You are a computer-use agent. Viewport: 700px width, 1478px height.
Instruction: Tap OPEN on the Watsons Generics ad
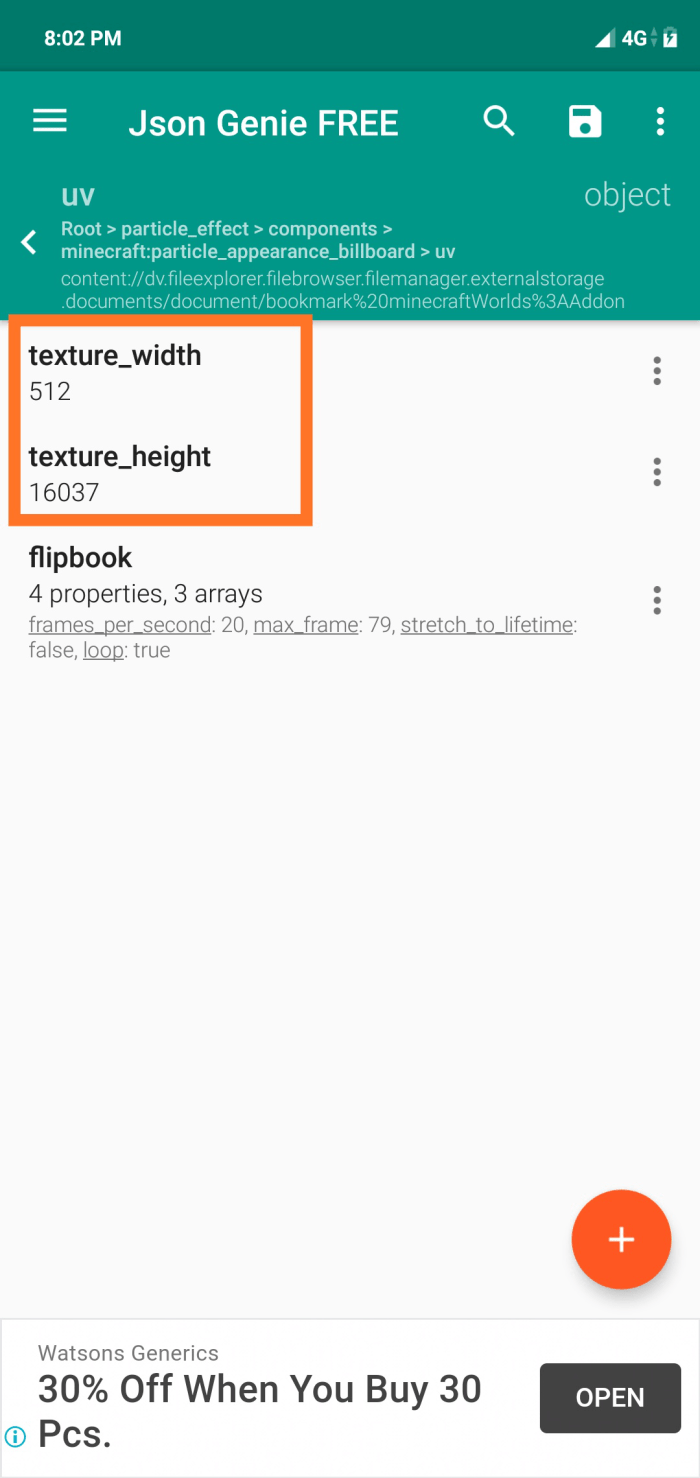[610, 1398]
